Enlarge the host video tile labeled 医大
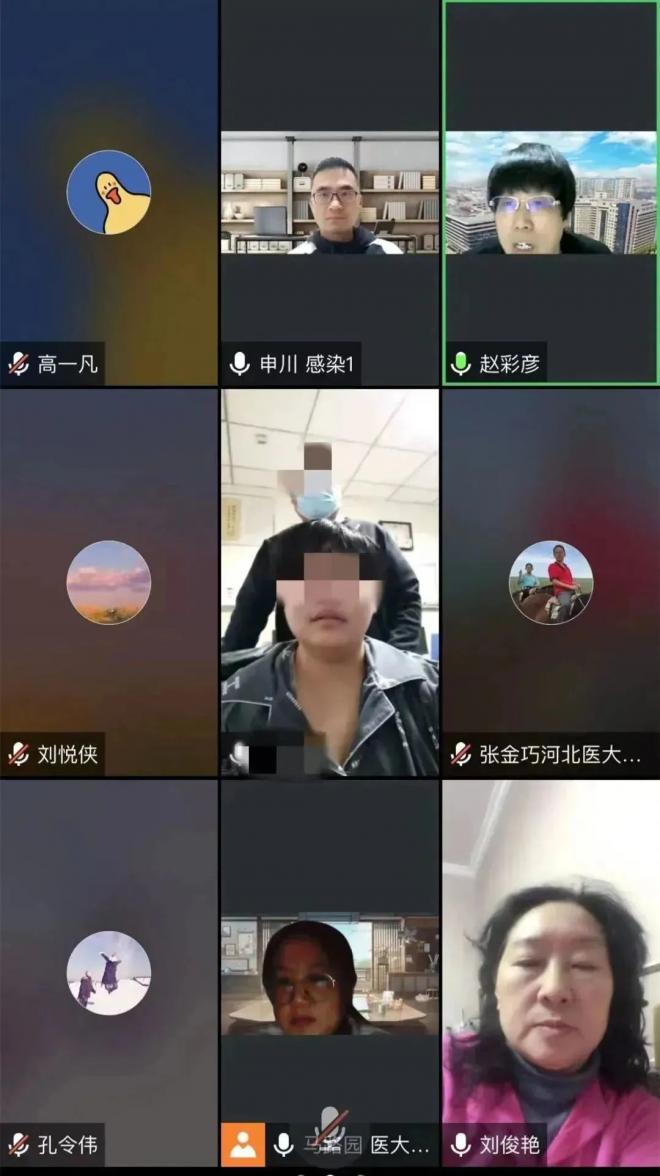Image resolution: width=660 pixels, height=1176 pixels. [x=329, y=975]
